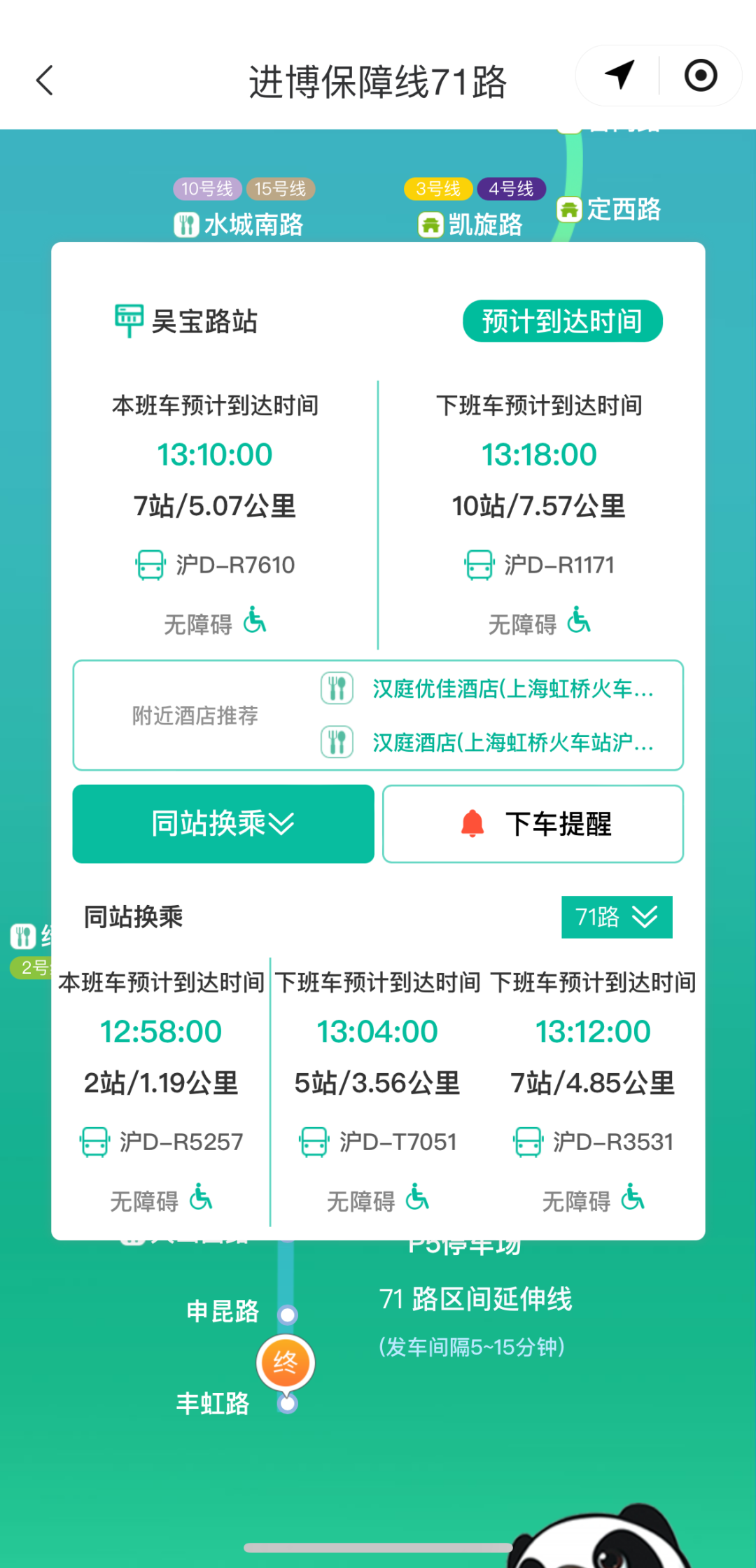Select 凯旋路 station on the map
The image size is (756, 1568).
point(471,225)
